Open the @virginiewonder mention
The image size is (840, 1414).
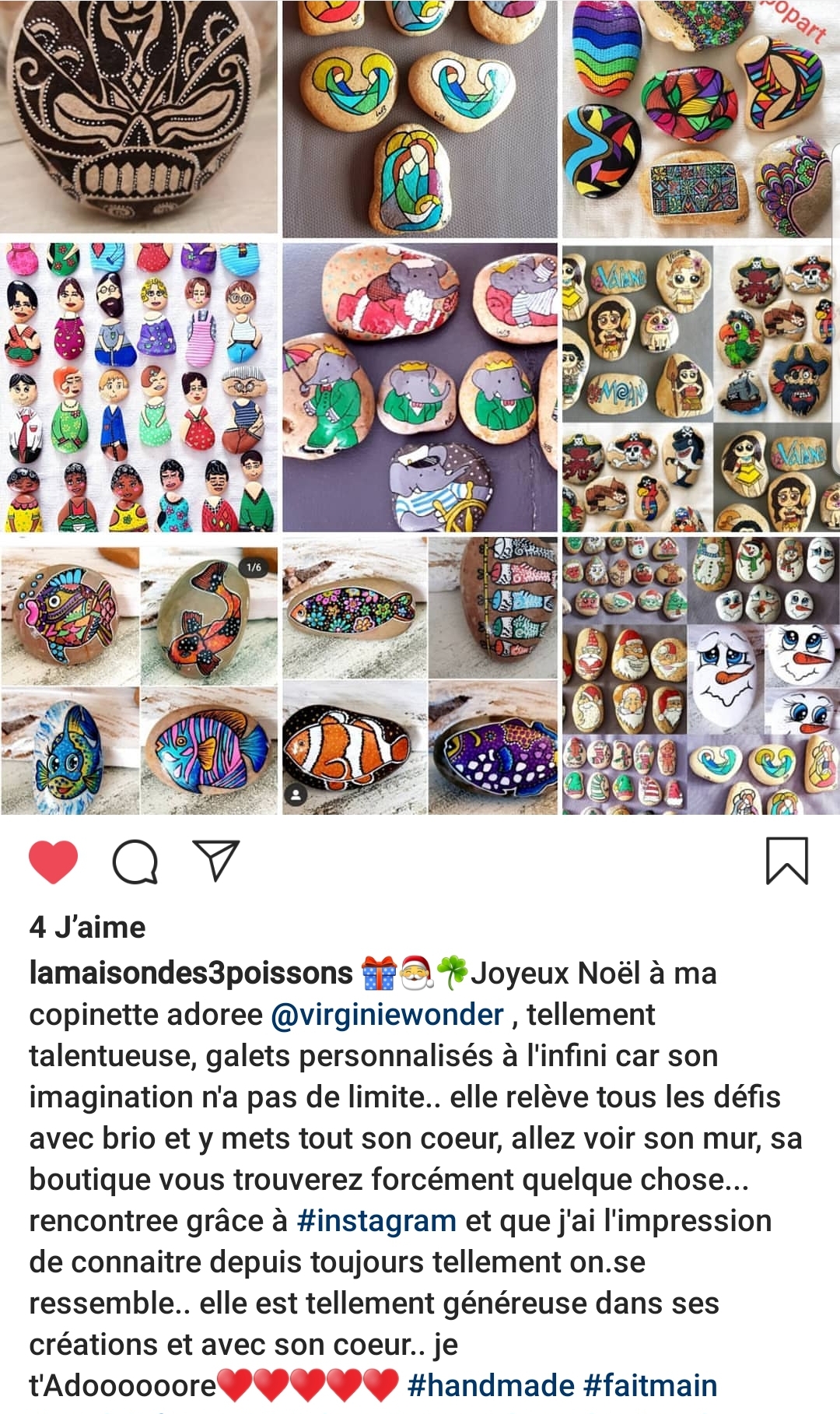pos(387,1015)
